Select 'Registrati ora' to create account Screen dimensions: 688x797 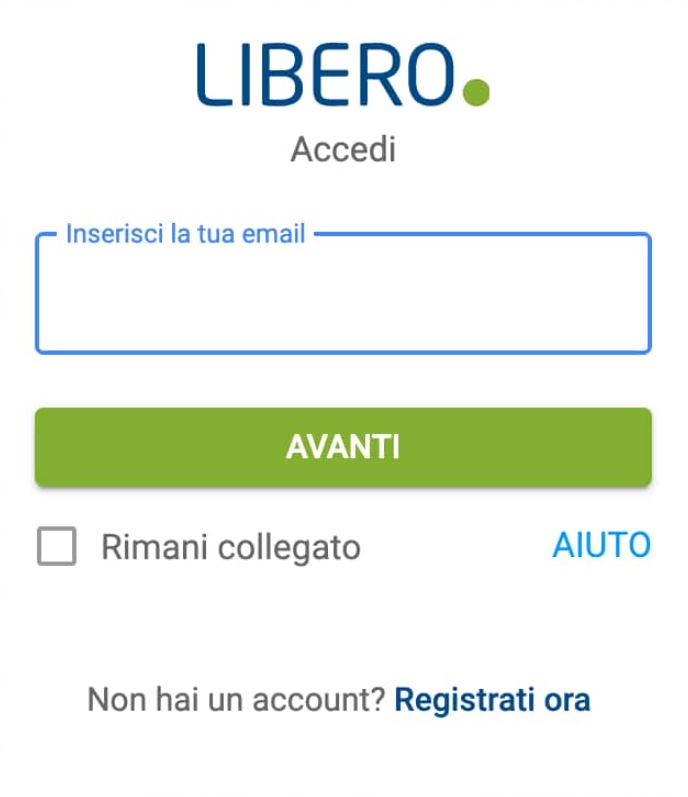[x=492, y=700]
